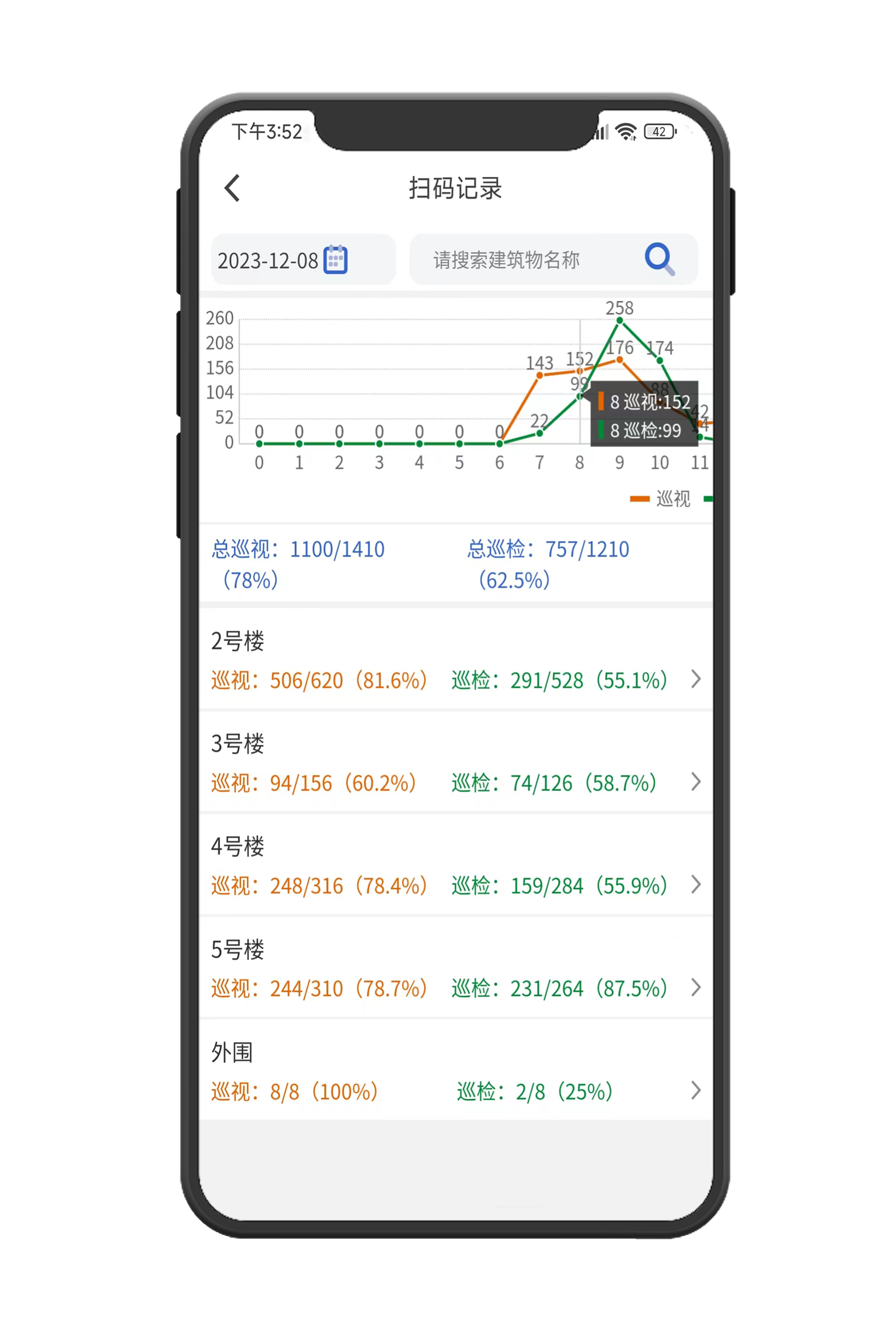Tap the blue magnifier search icon

coord(659,259)
